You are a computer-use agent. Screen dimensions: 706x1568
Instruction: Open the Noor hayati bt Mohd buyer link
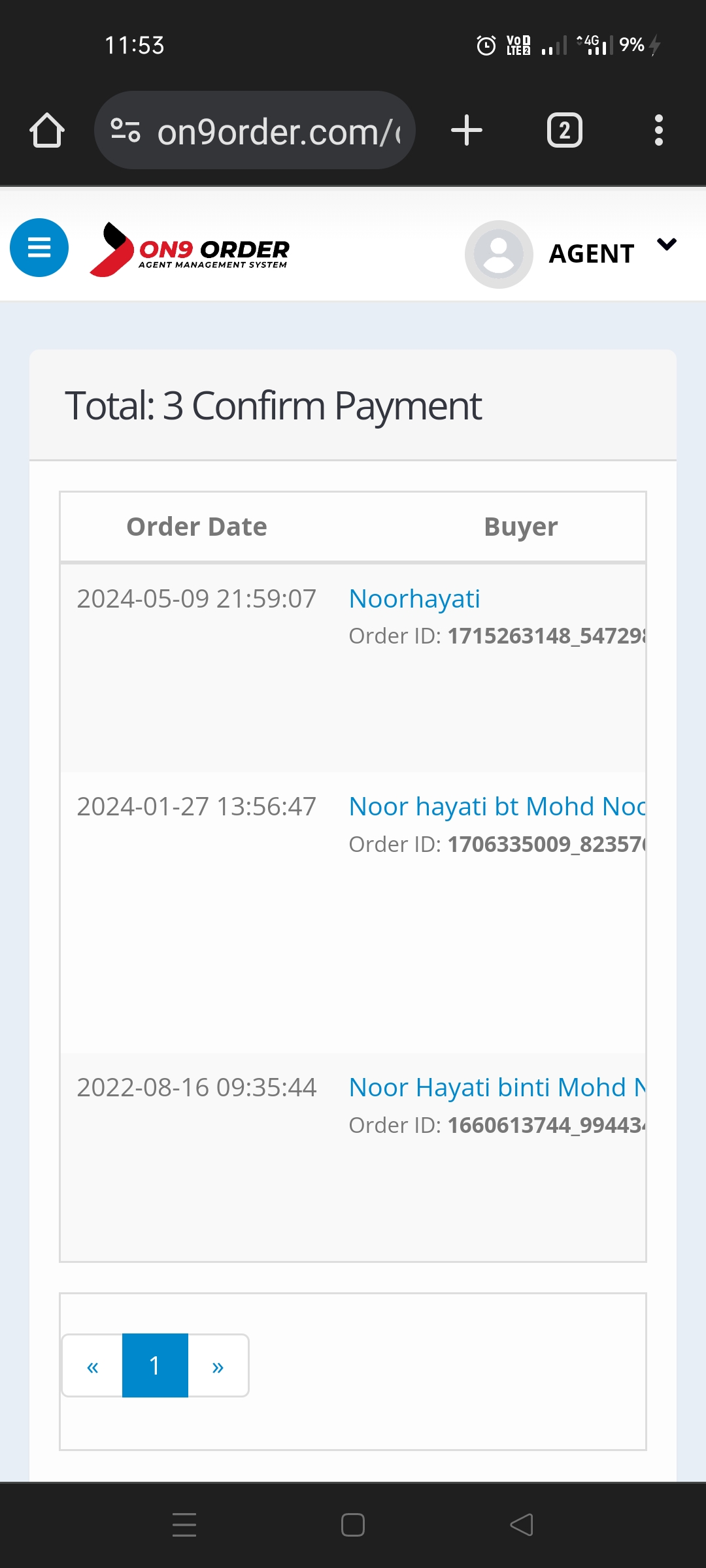[x=497, y=806]
